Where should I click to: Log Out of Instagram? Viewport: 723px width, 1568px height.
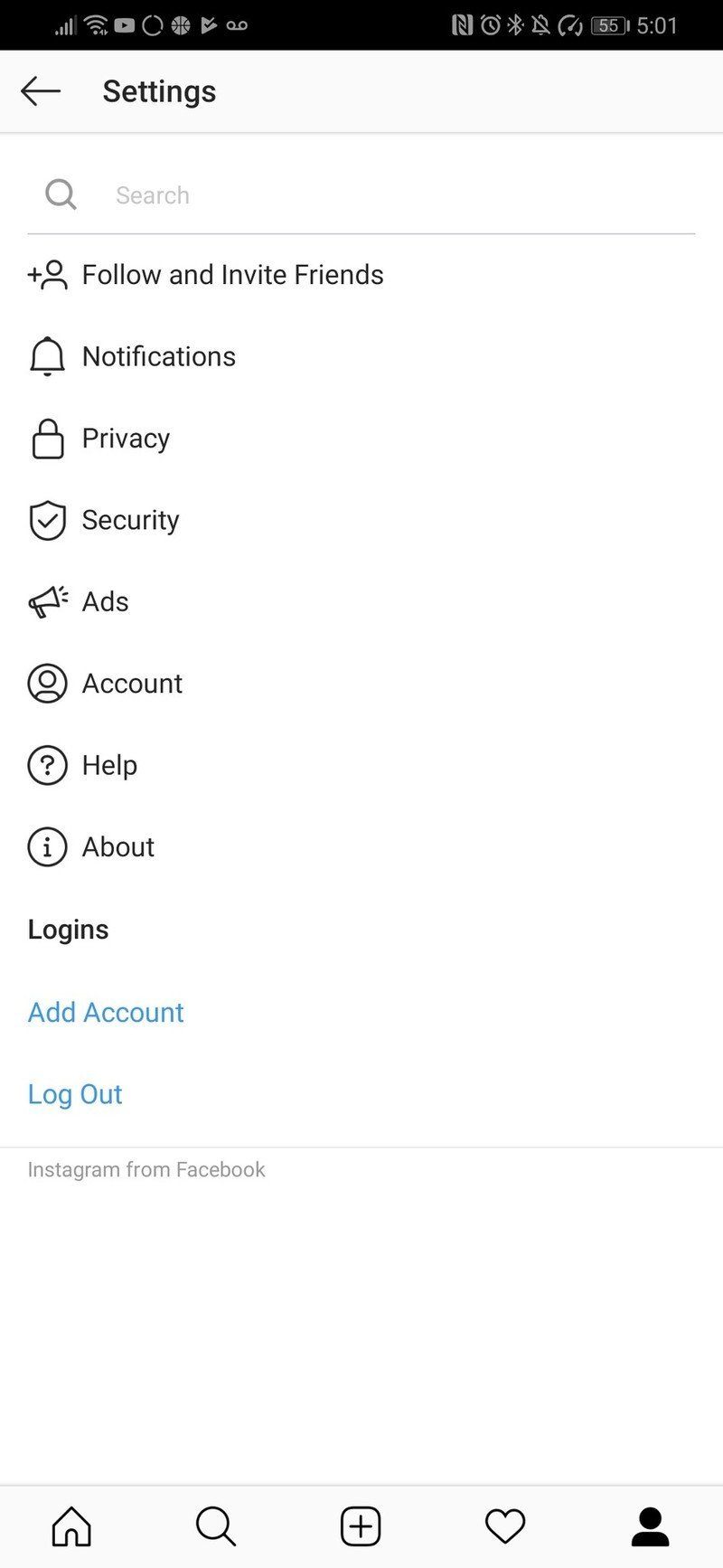coord(75,1094)
